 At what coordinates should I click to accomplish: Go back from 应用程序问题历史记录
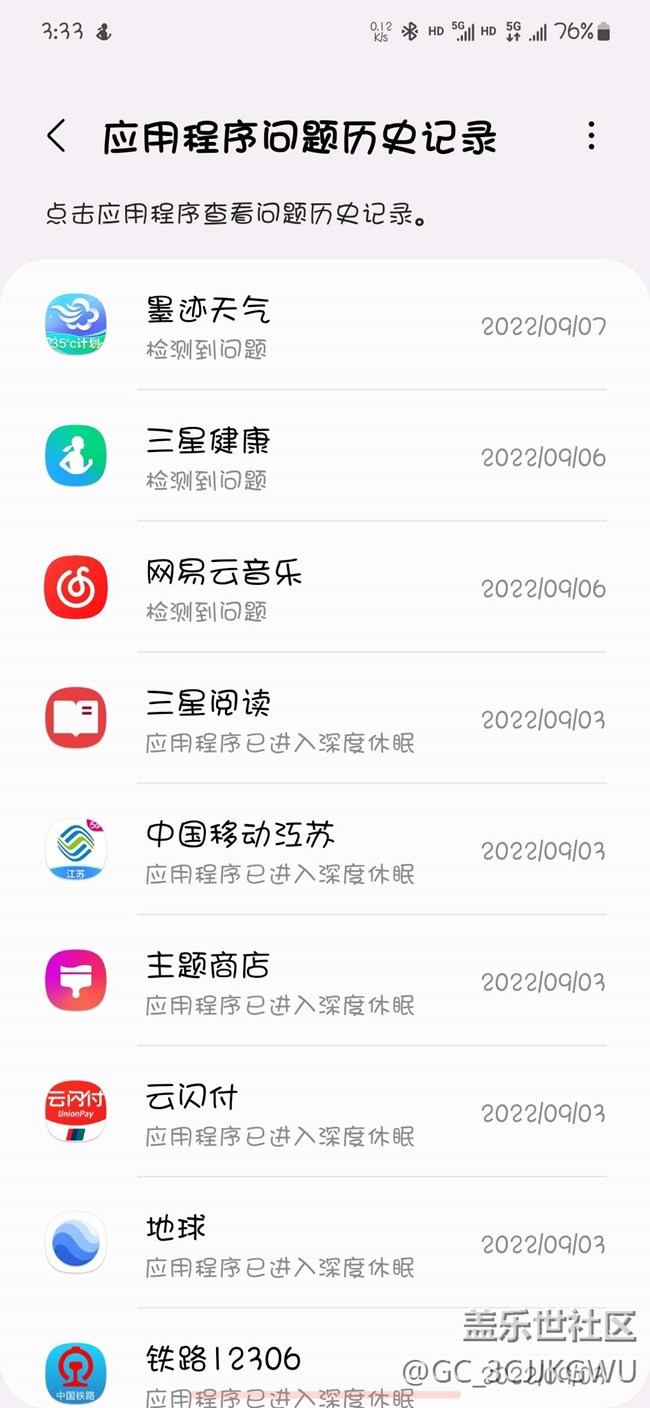57,137
